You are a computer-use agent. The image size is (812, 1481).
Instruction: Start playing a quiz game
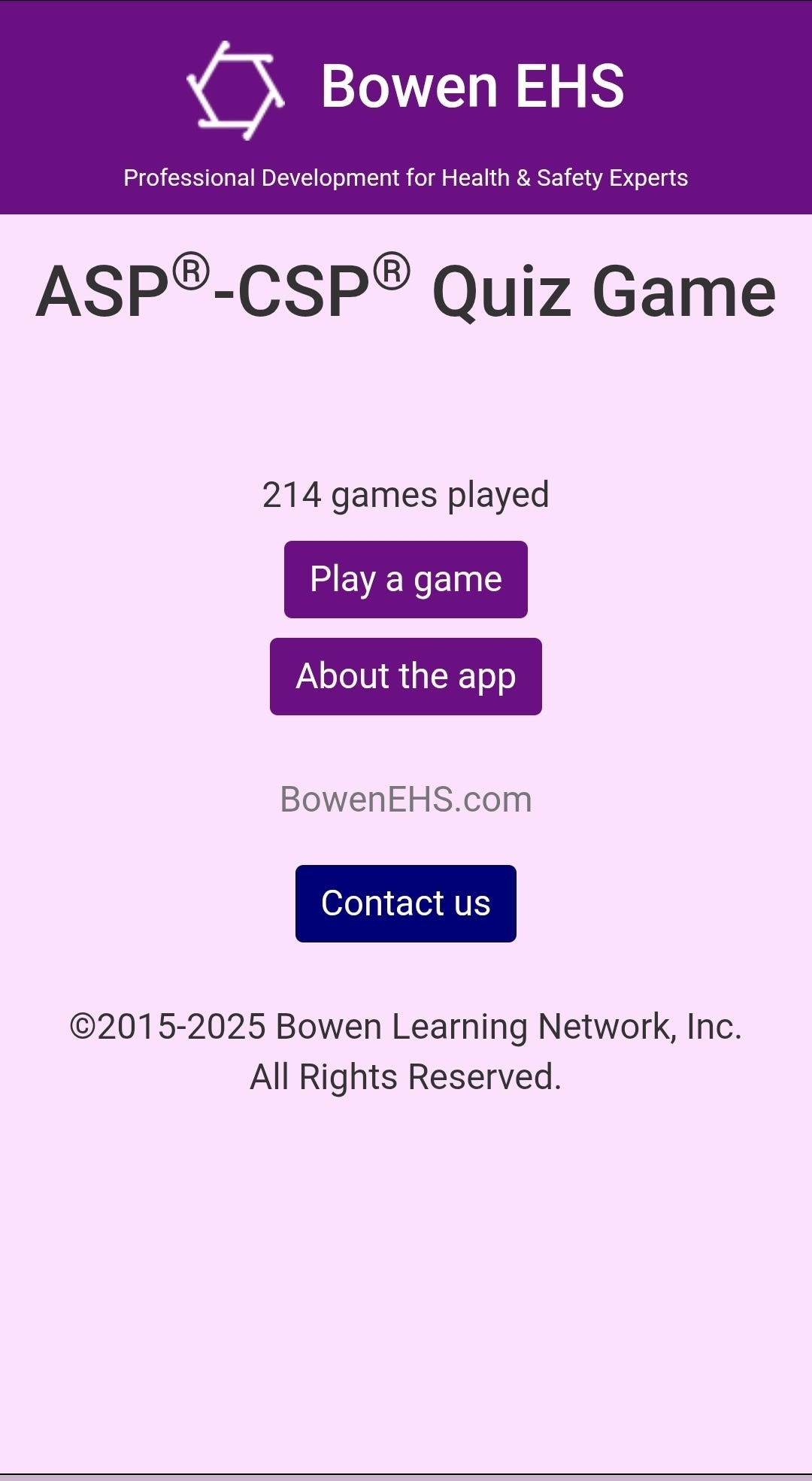pyautogui.click(x=406, y=579)
